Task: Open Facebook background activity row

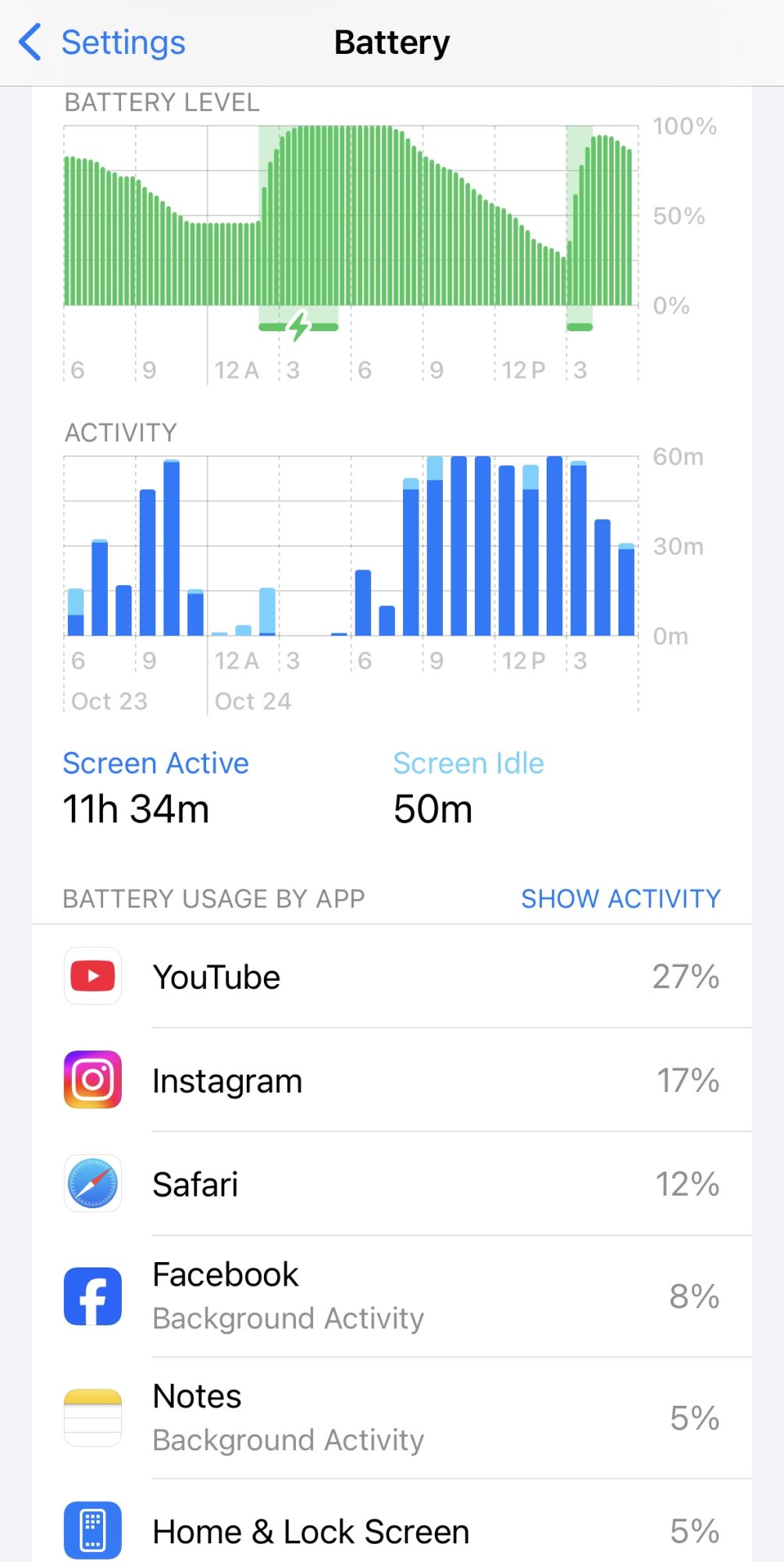Action: point(390,1296)
